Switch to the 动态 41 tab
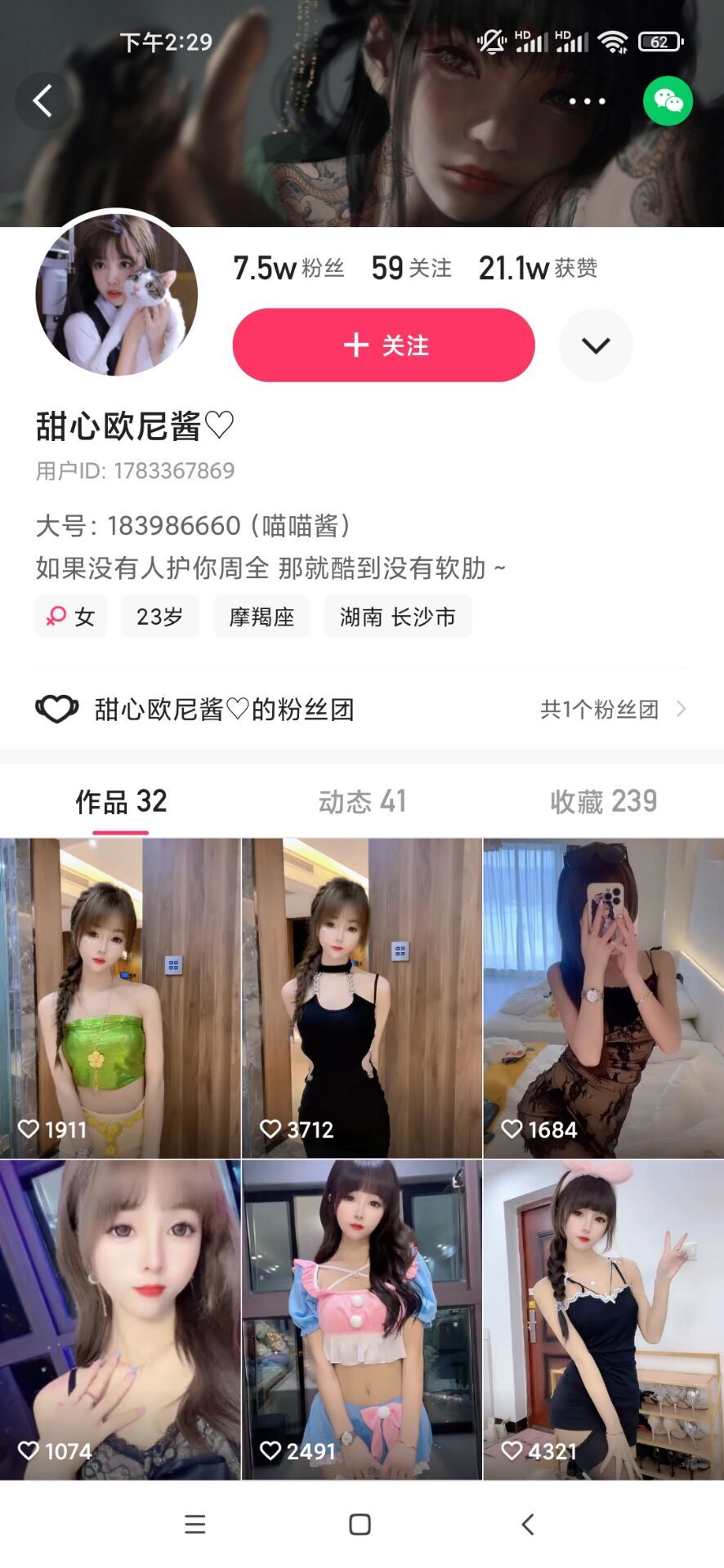The height and width of the screenshot is (1568, 724). tap(362, 802)
